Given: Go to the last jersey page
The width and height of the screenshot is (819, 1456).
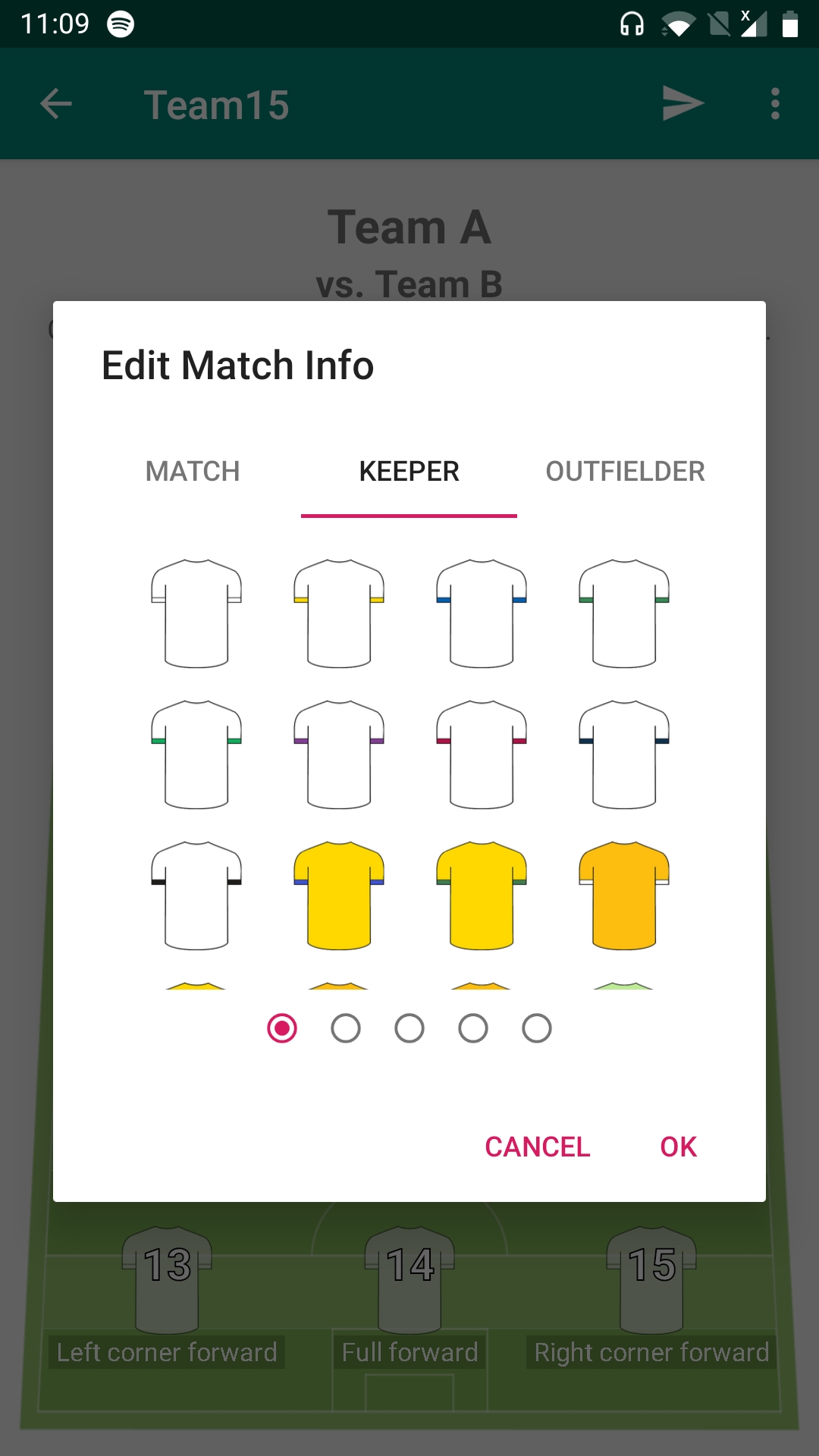Looking at the screenshot, I should point(537,1028).
